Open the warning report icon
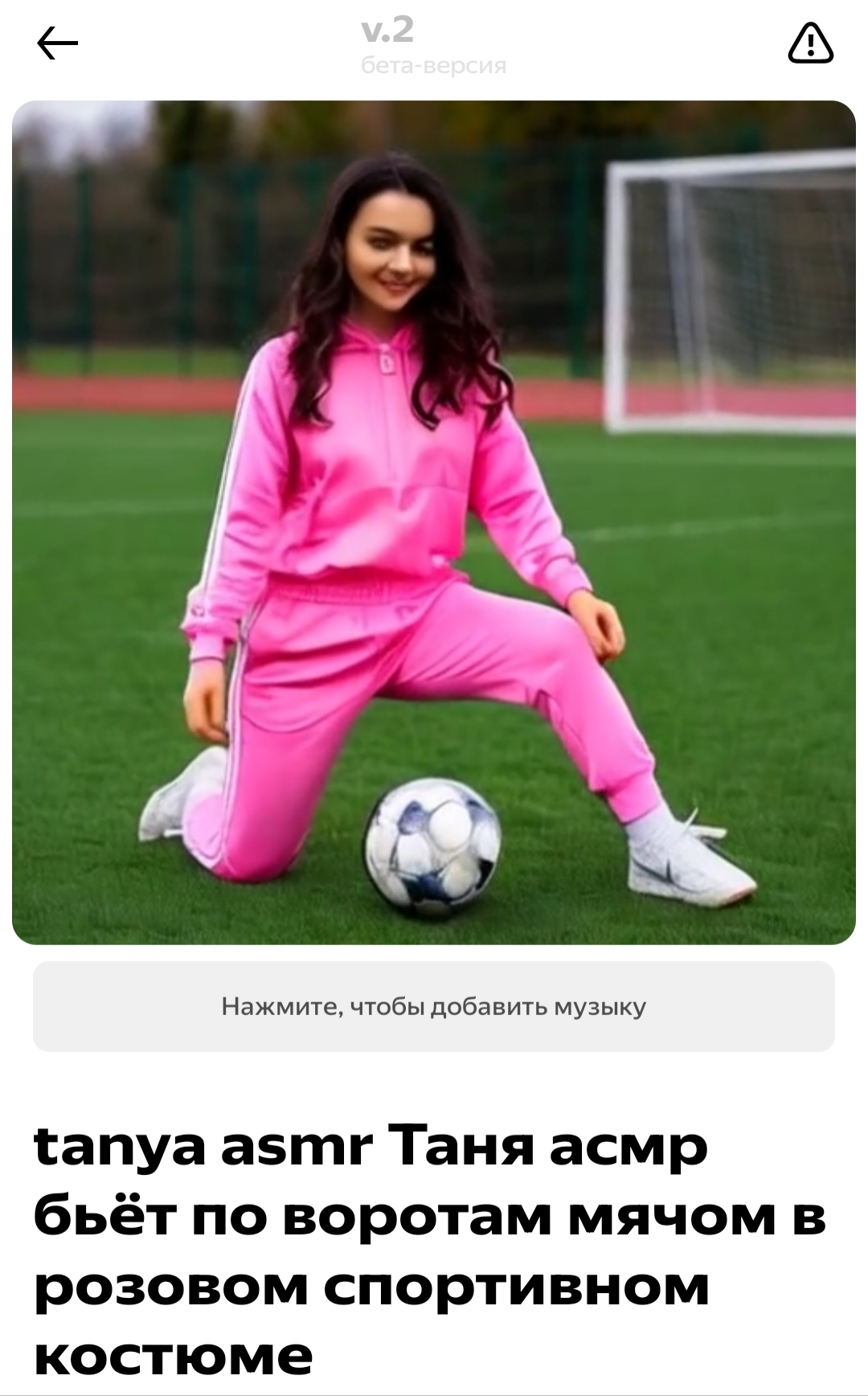This screenshot has height=1396, width=868. click(810, 43)
